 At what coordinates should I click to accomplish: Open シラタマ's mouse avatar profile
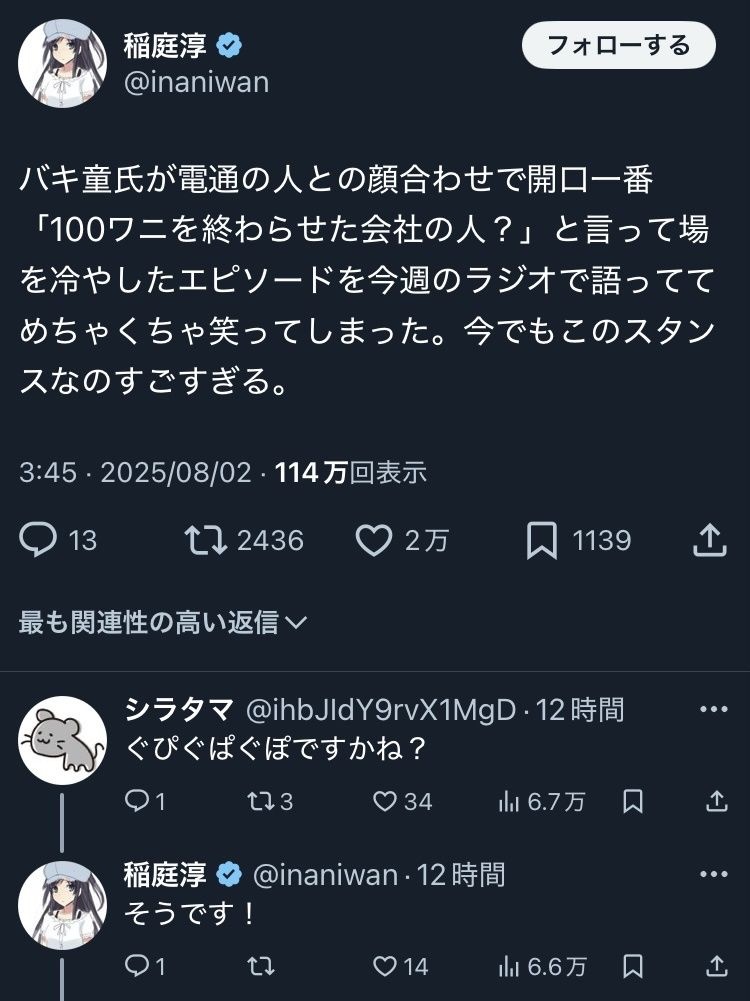pos(62,739)
